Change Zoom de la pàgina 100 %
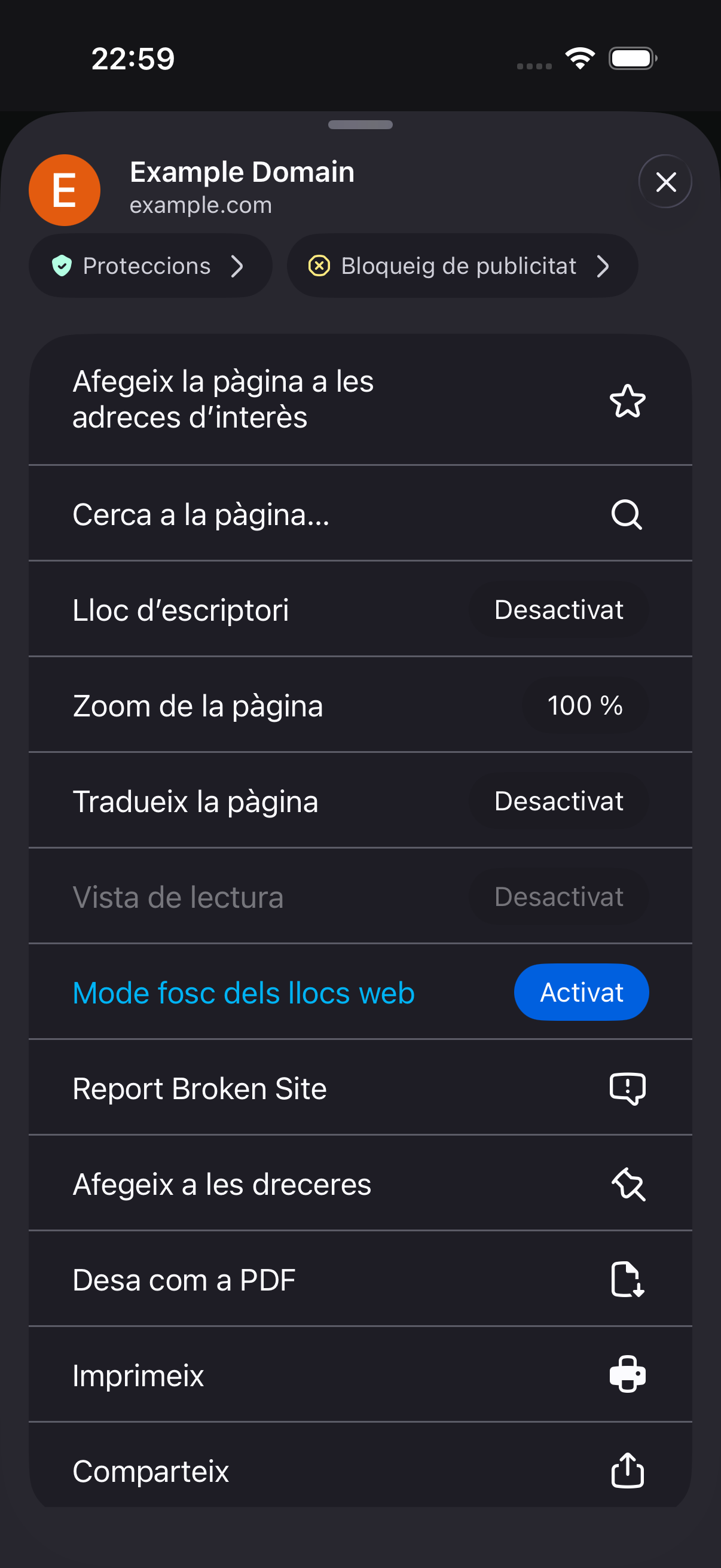The image size is (721, 1568). [360, 705]
